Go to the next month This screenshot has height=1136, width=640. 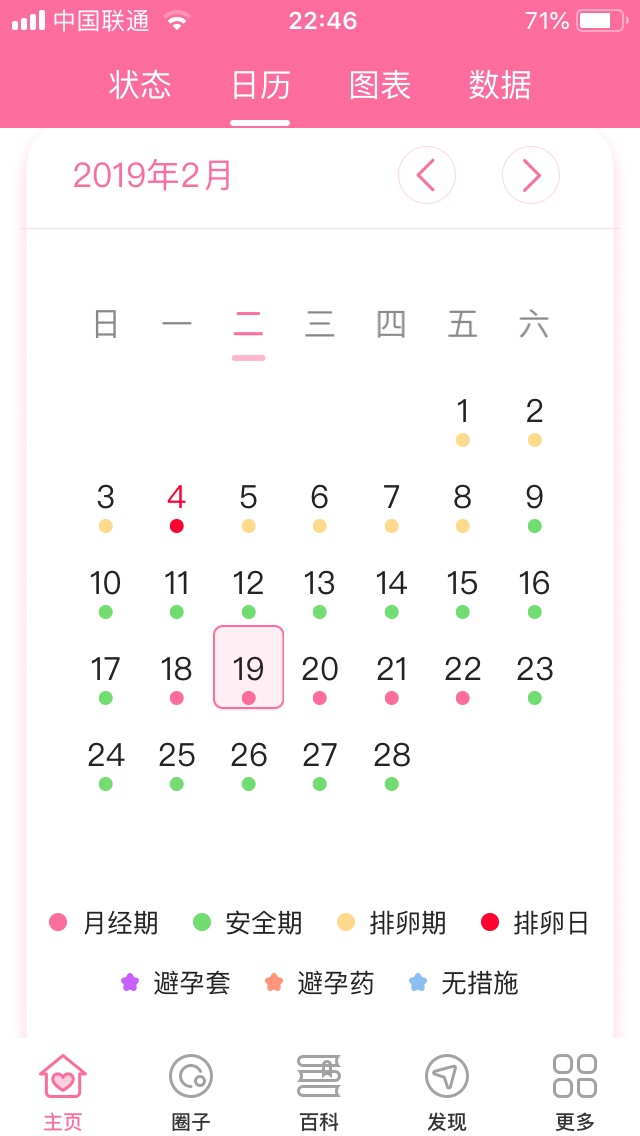click(x=530, y=176)
